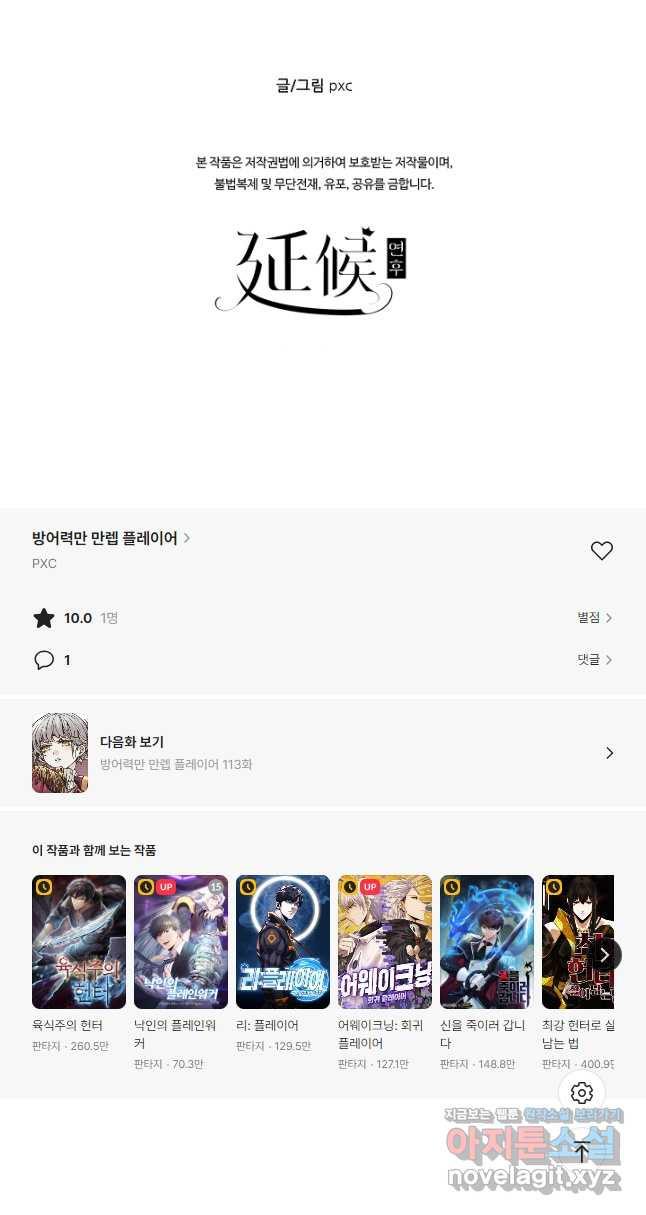This screenshot has height=1215, width=646.
Task: Open the 신을 죽이러 갑니다 card
Action: coord(487,942)
